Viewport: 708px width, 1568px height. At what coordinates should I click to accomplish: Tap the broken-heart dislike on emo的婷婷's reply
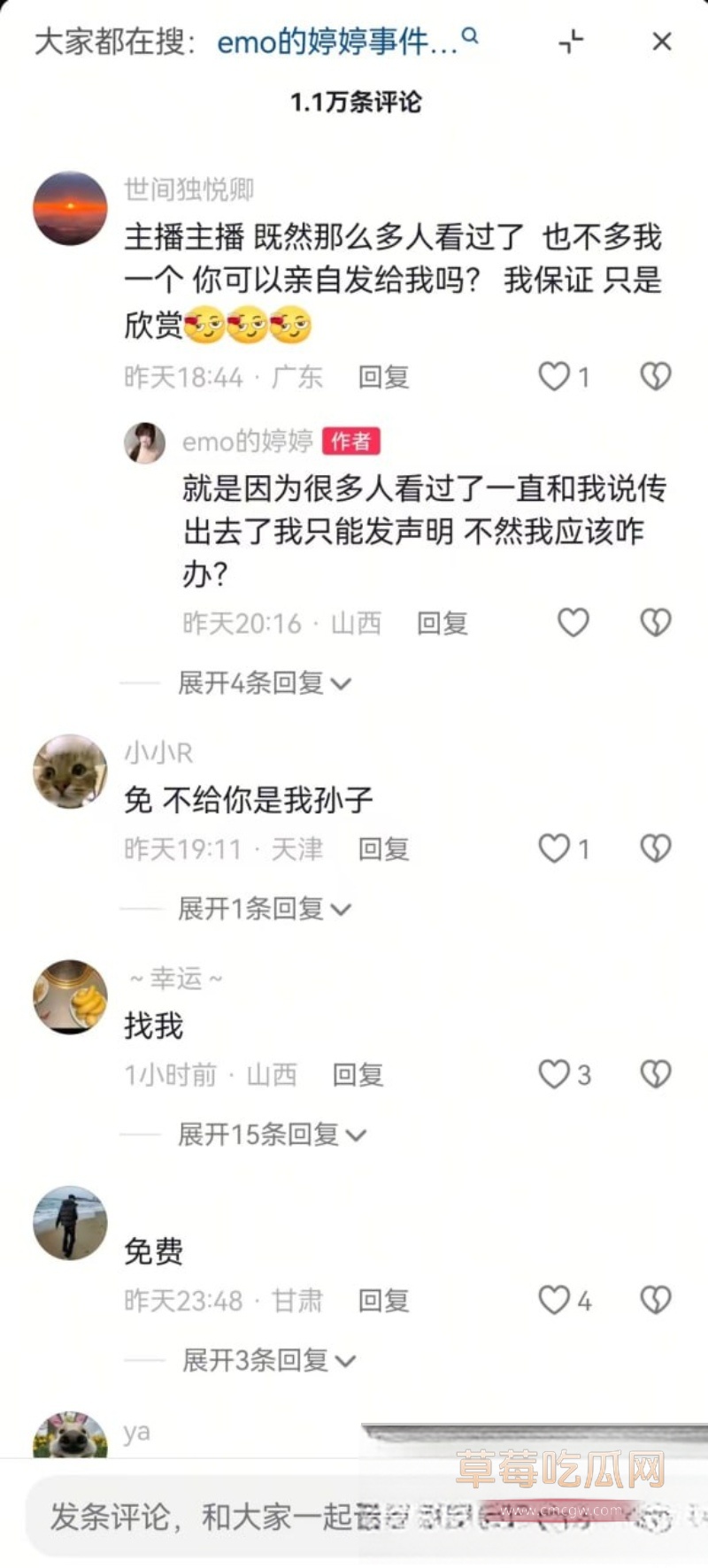(x=655, y=622)
